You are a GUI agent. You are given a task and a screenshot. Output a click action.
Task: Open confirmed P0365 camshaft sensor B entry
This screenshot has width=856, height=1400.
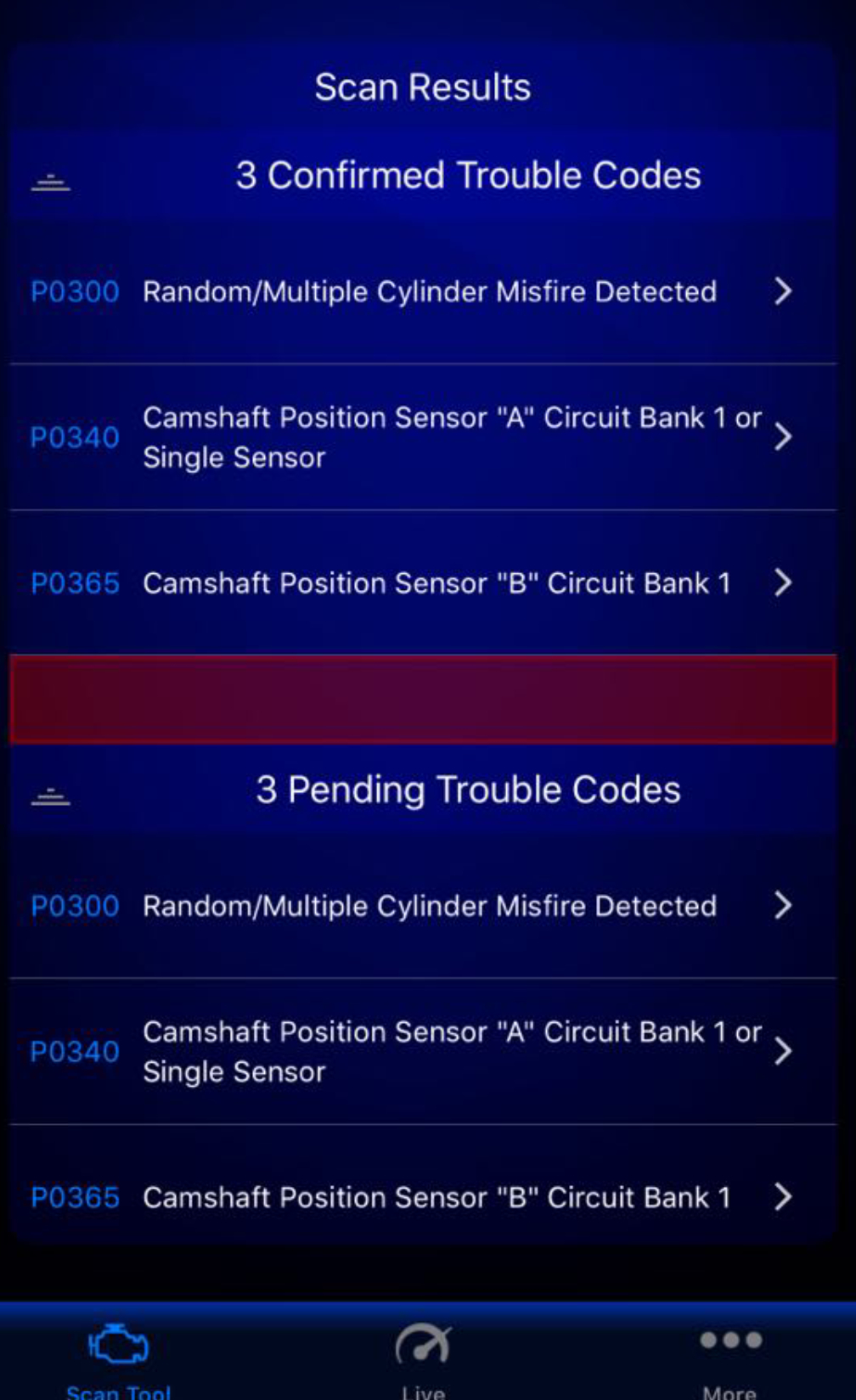[x=423, y=583]
